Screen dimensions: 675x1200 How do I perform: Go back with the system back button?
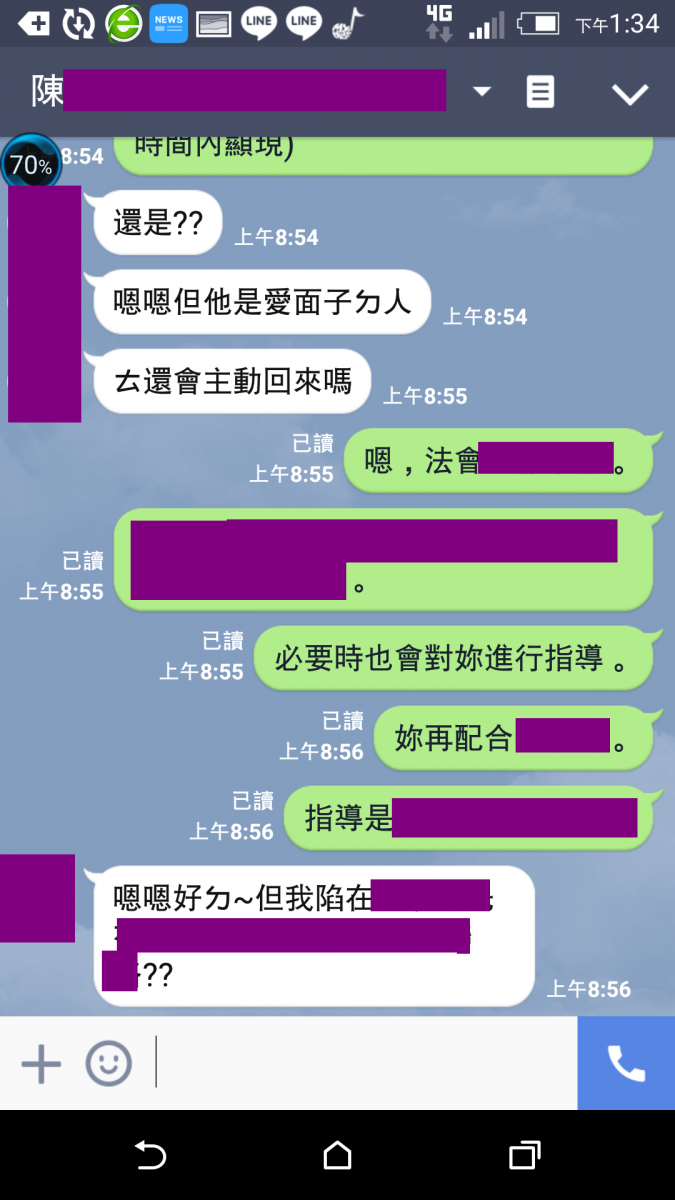click(150, 1156)
